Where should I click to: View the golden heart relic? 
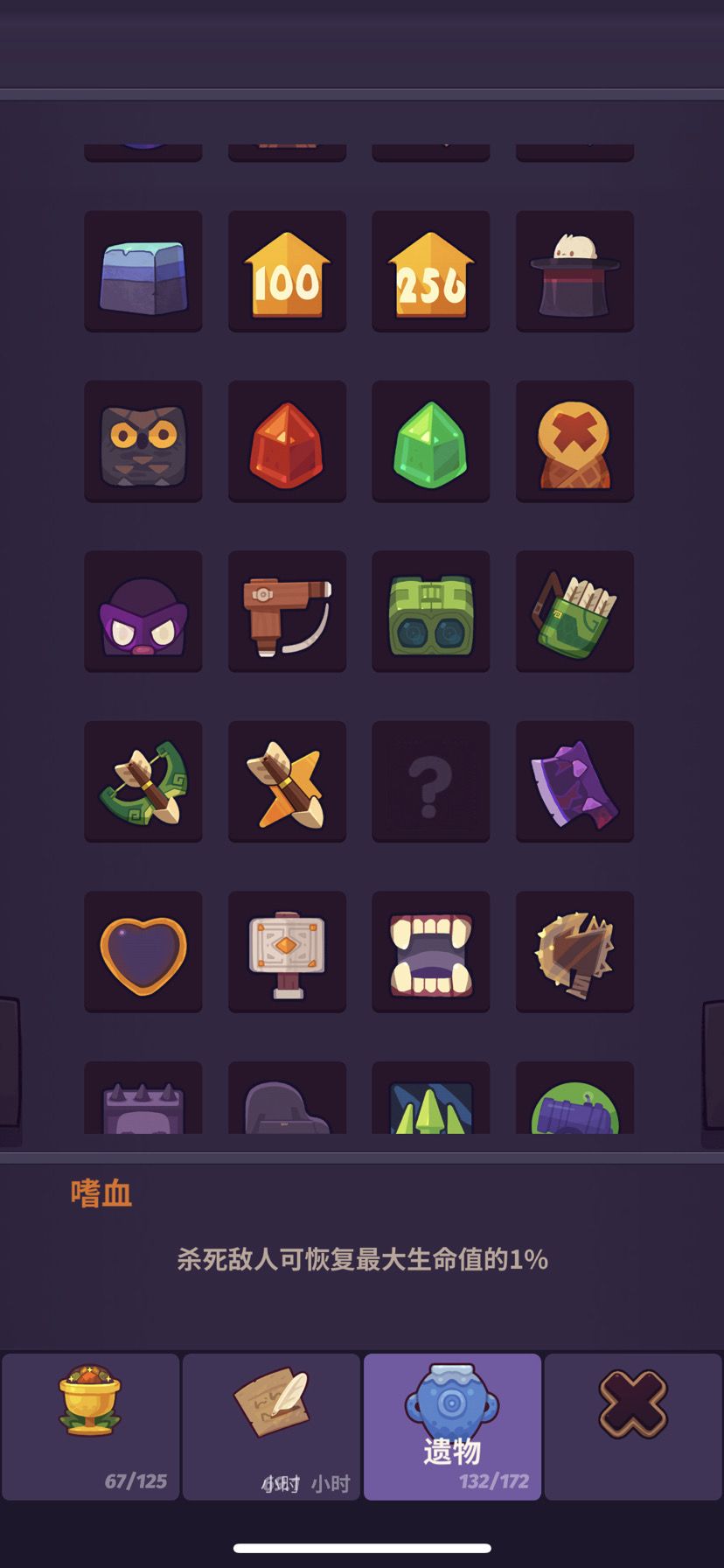point(143,951)
